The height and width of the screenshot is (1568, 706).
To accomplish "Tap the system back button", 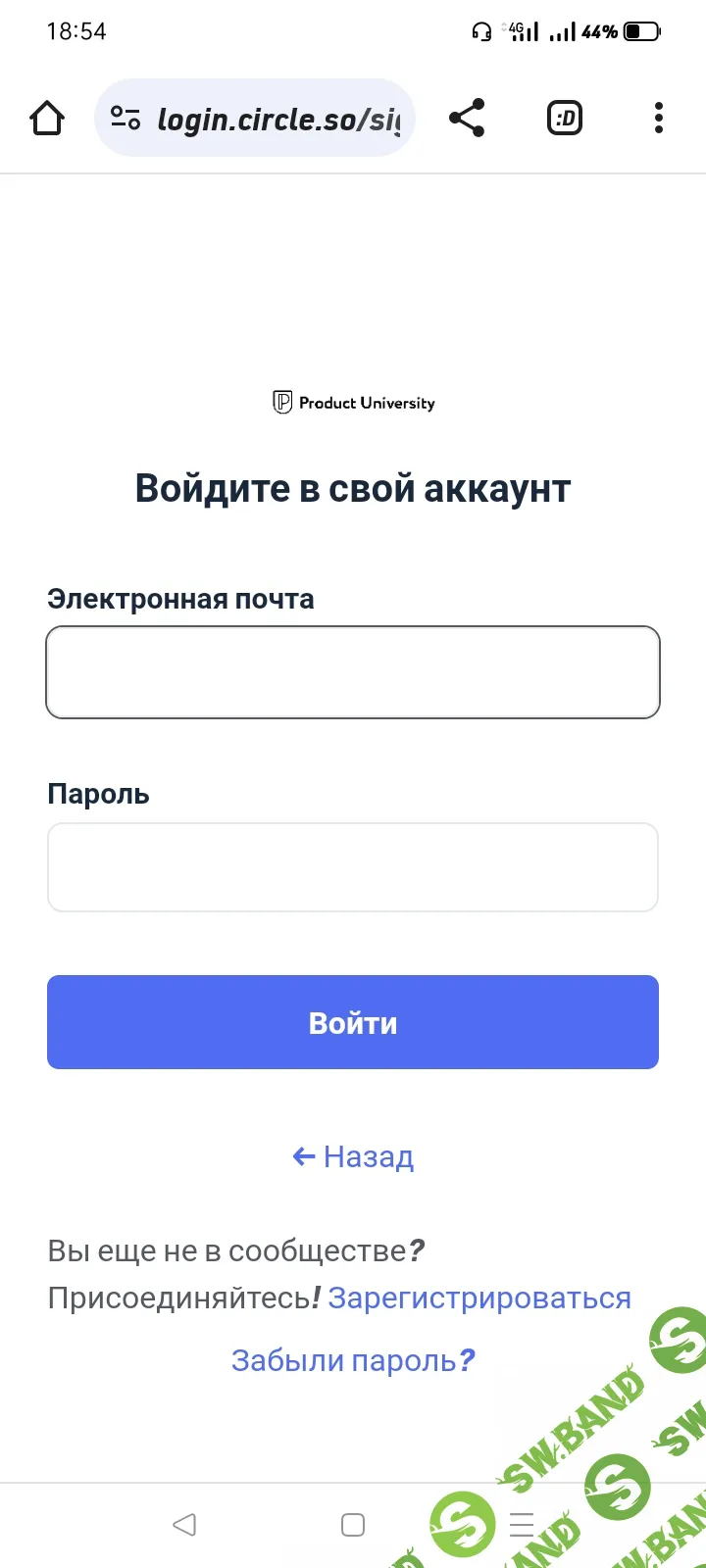I will pos(183,1525).
